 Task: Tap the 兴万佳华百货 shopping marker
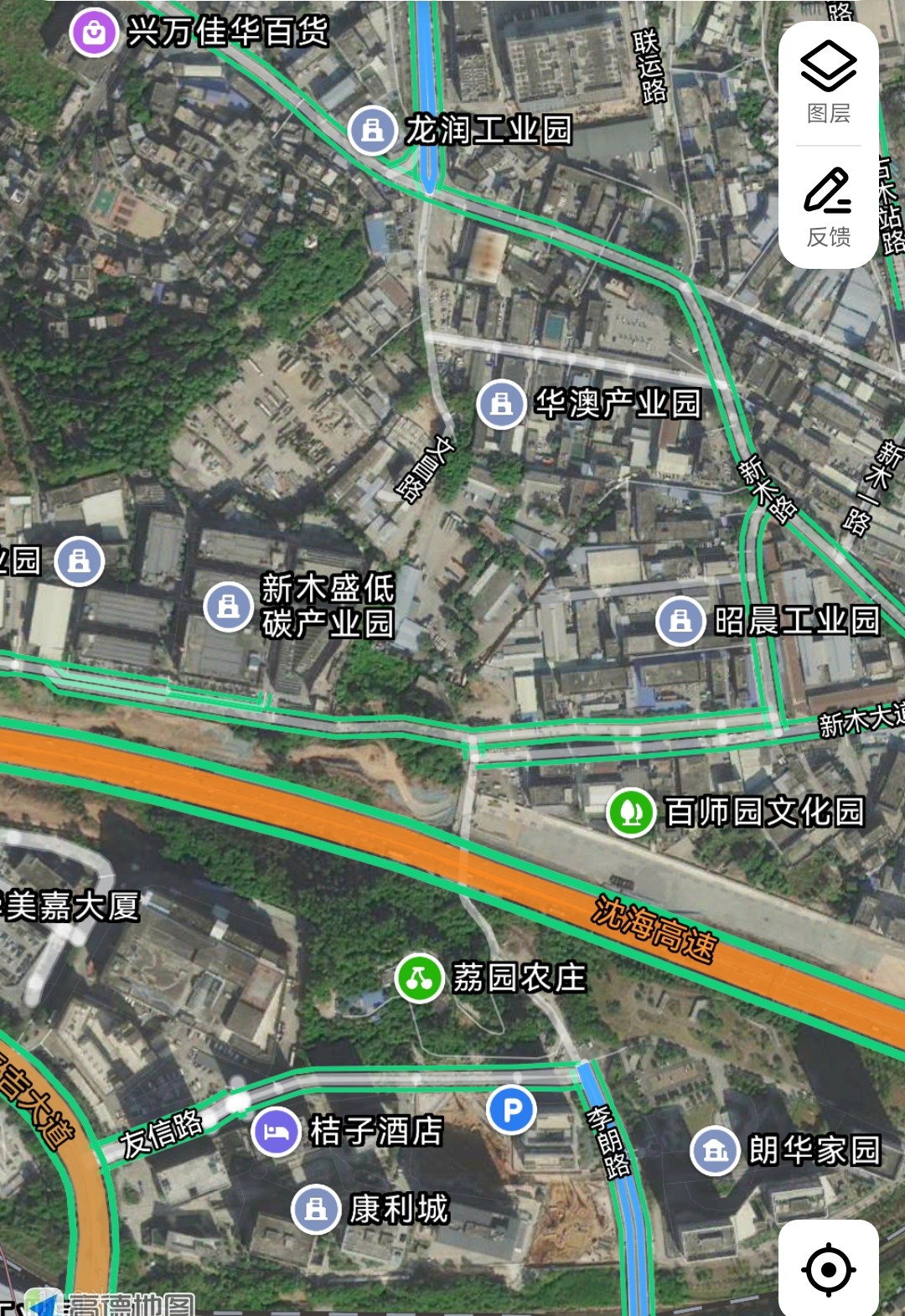pos(94,33)
